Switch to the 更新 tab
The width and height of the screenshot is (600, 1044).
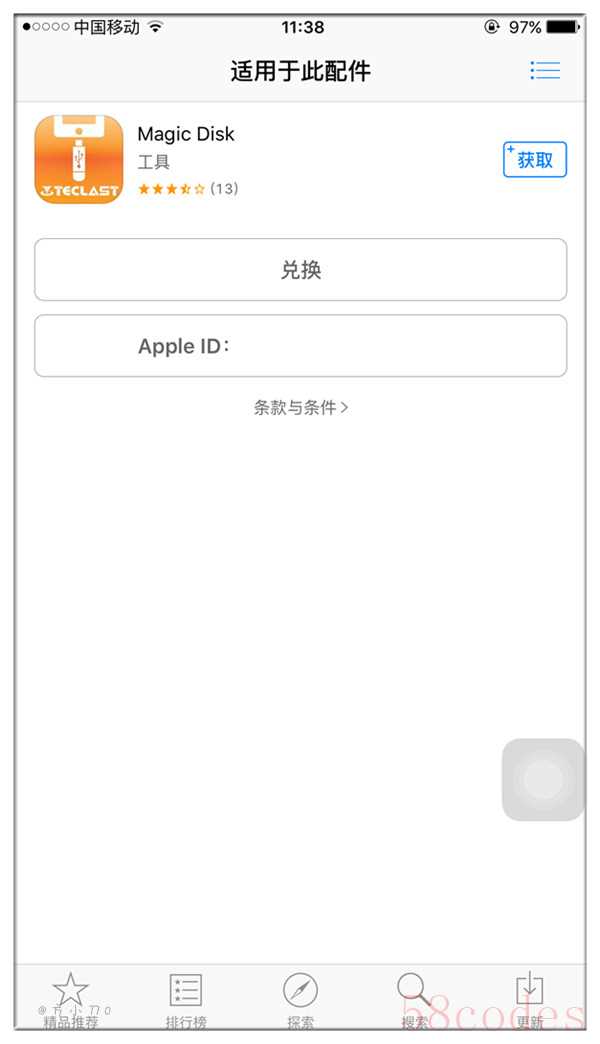click(529, 999)
